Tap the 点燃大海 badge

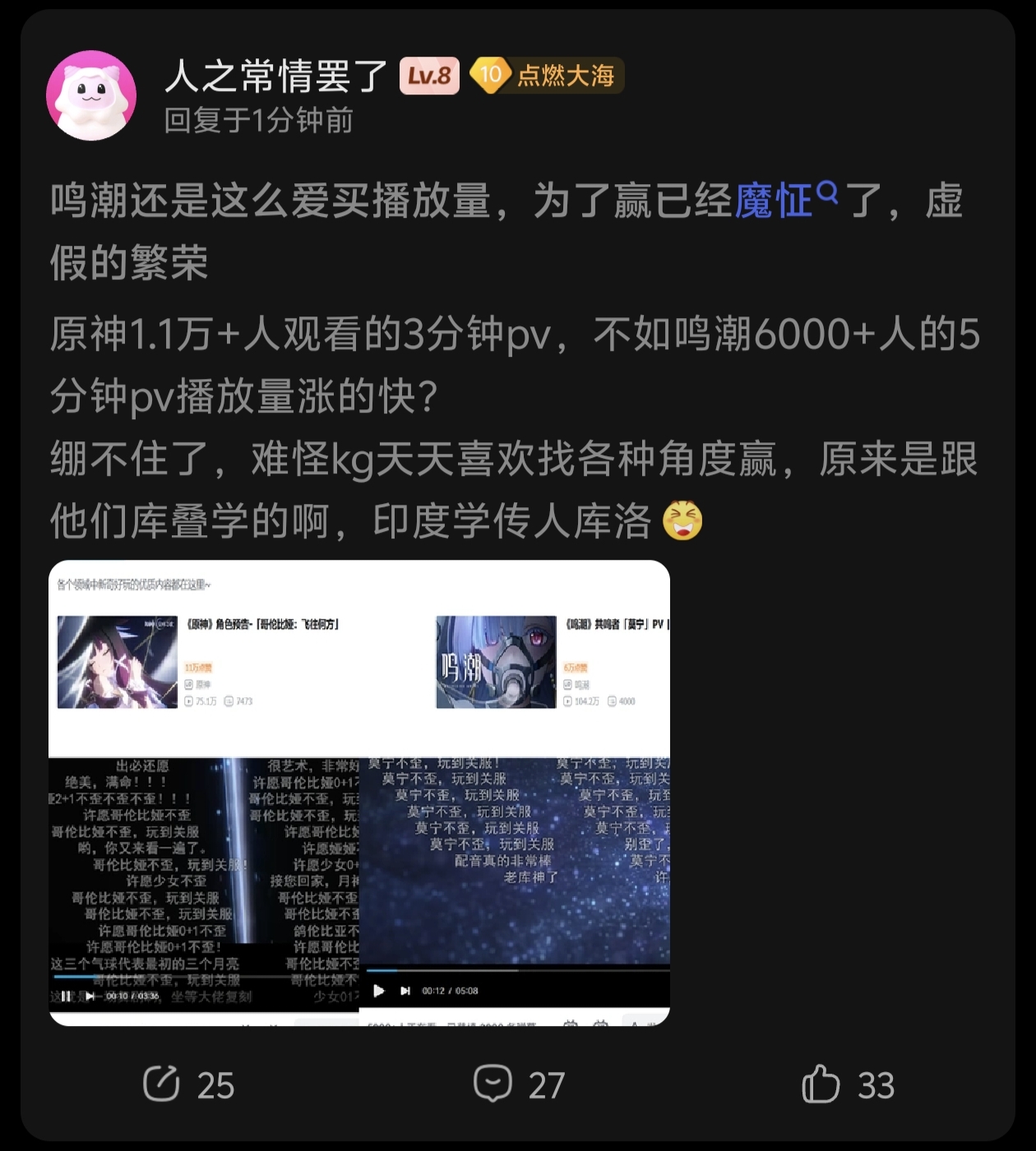point(547,76)
